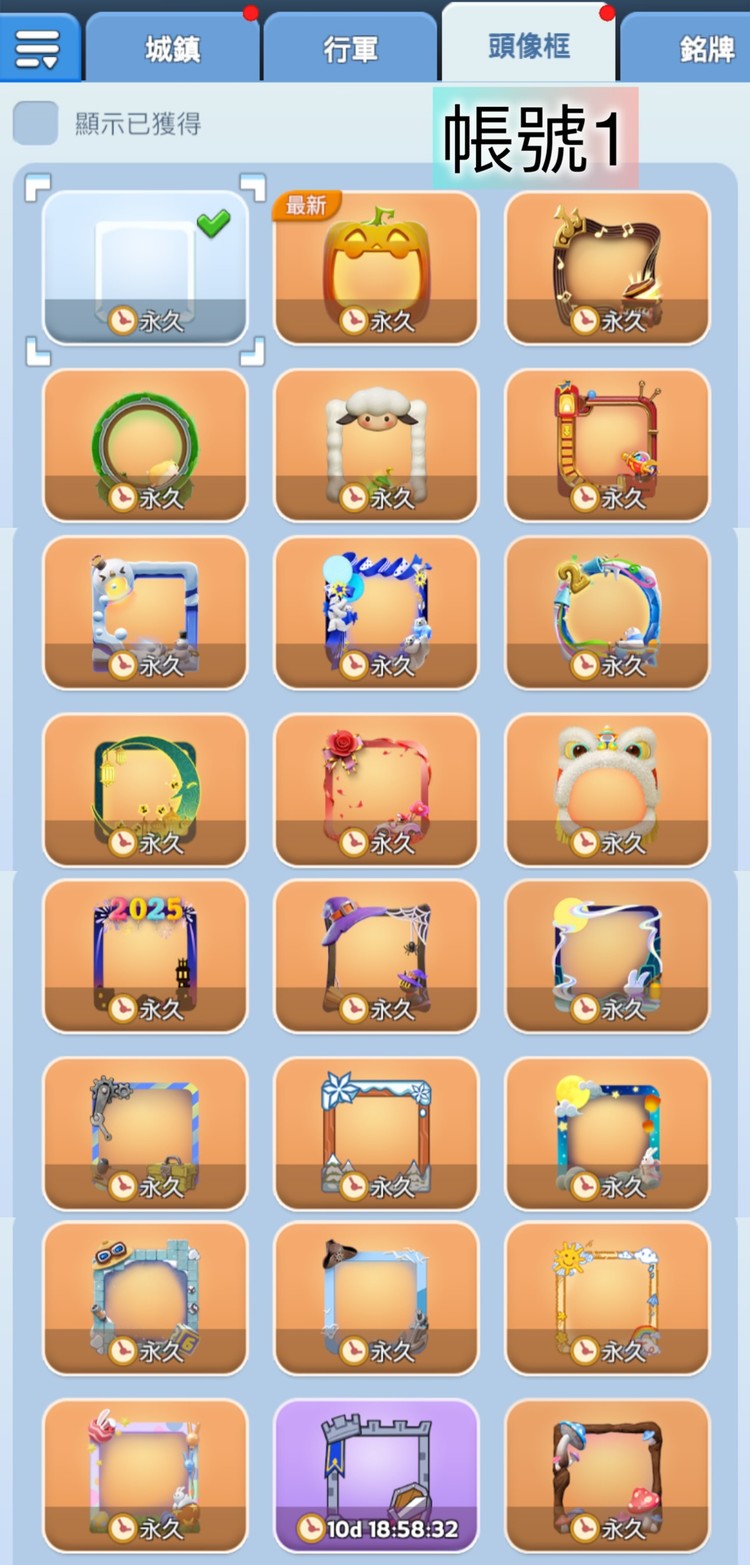Select the pumpkin avatar frame marked 最新
750x1565 pixels.
(x=376, y=267)
